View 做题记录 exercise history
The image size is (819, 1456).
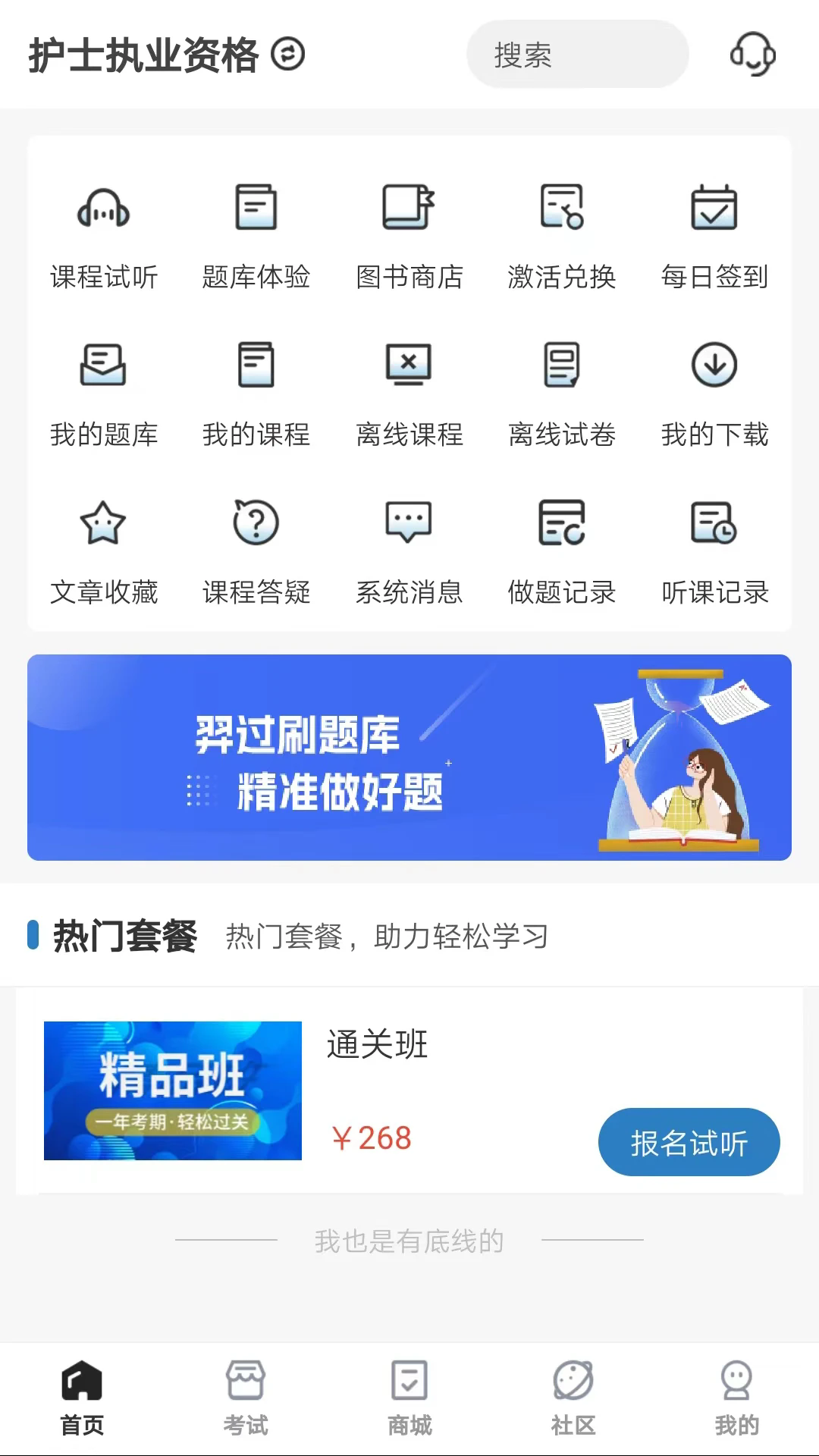click(x=563, y=551)
